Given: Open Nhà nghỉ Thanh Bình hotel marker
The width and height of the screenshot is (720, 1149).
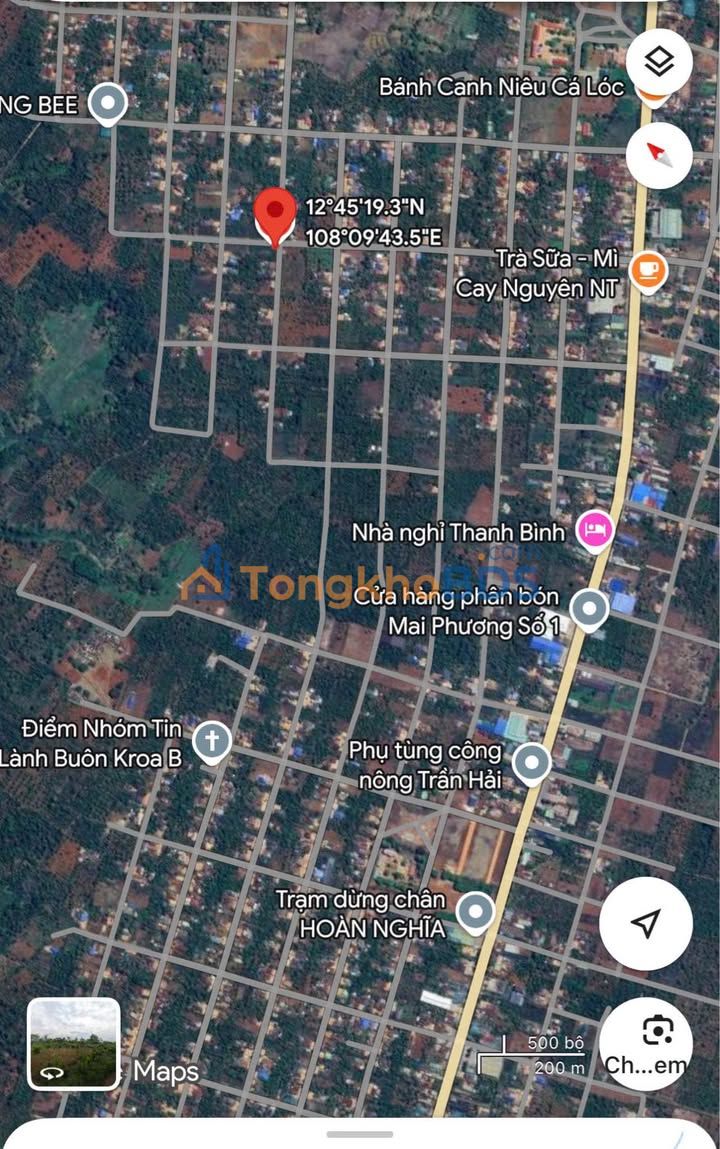Looking at the screenshot, I should click(x=594, y=530).
